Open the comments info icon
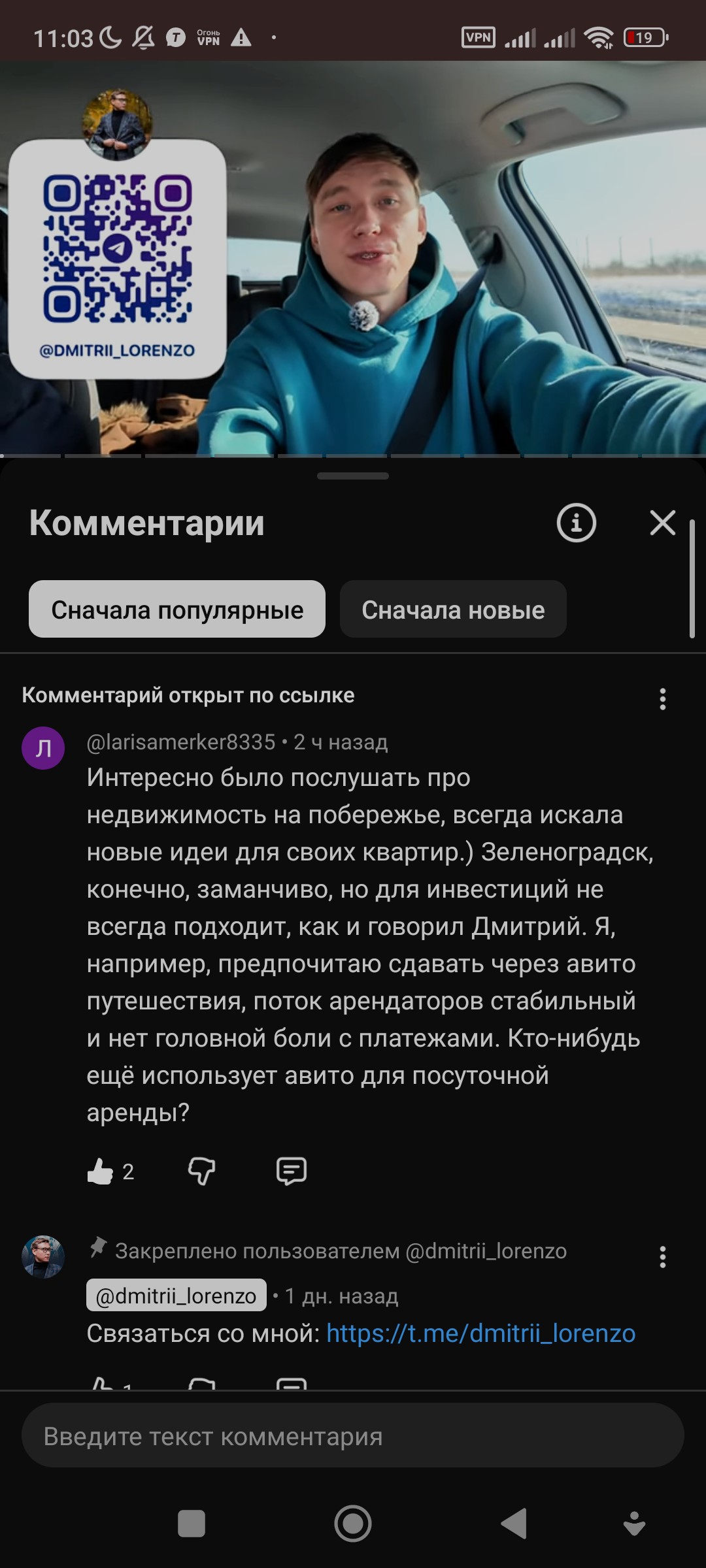The image size is (706, 1568). coord(576,523)
